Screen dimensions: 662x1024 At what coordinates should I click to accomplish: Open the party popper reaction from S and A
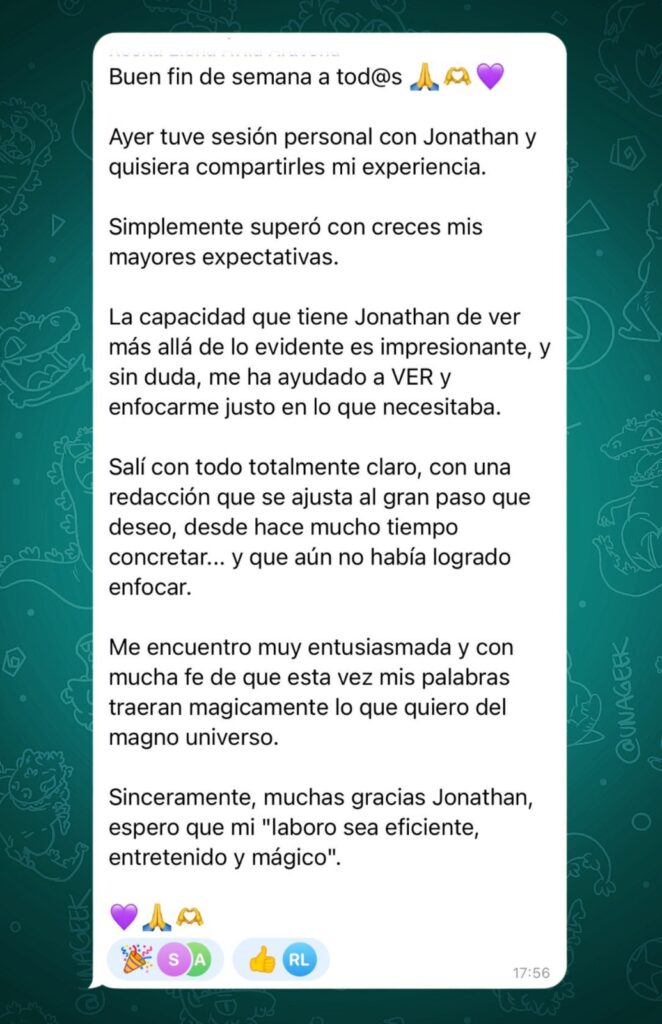point(165,959)
